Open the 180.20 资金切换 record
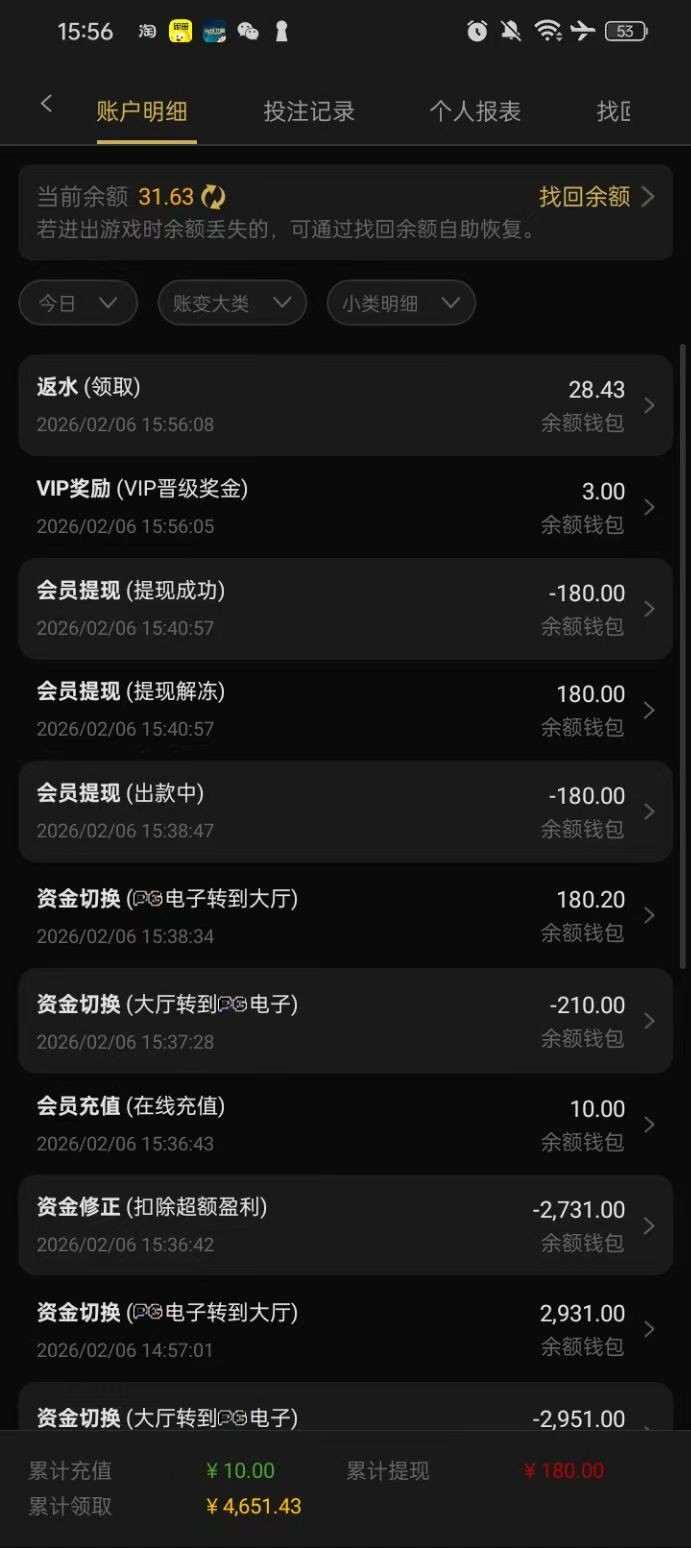Image resolution: width=691 pixels, height=1548 pixels. point(345,915)
